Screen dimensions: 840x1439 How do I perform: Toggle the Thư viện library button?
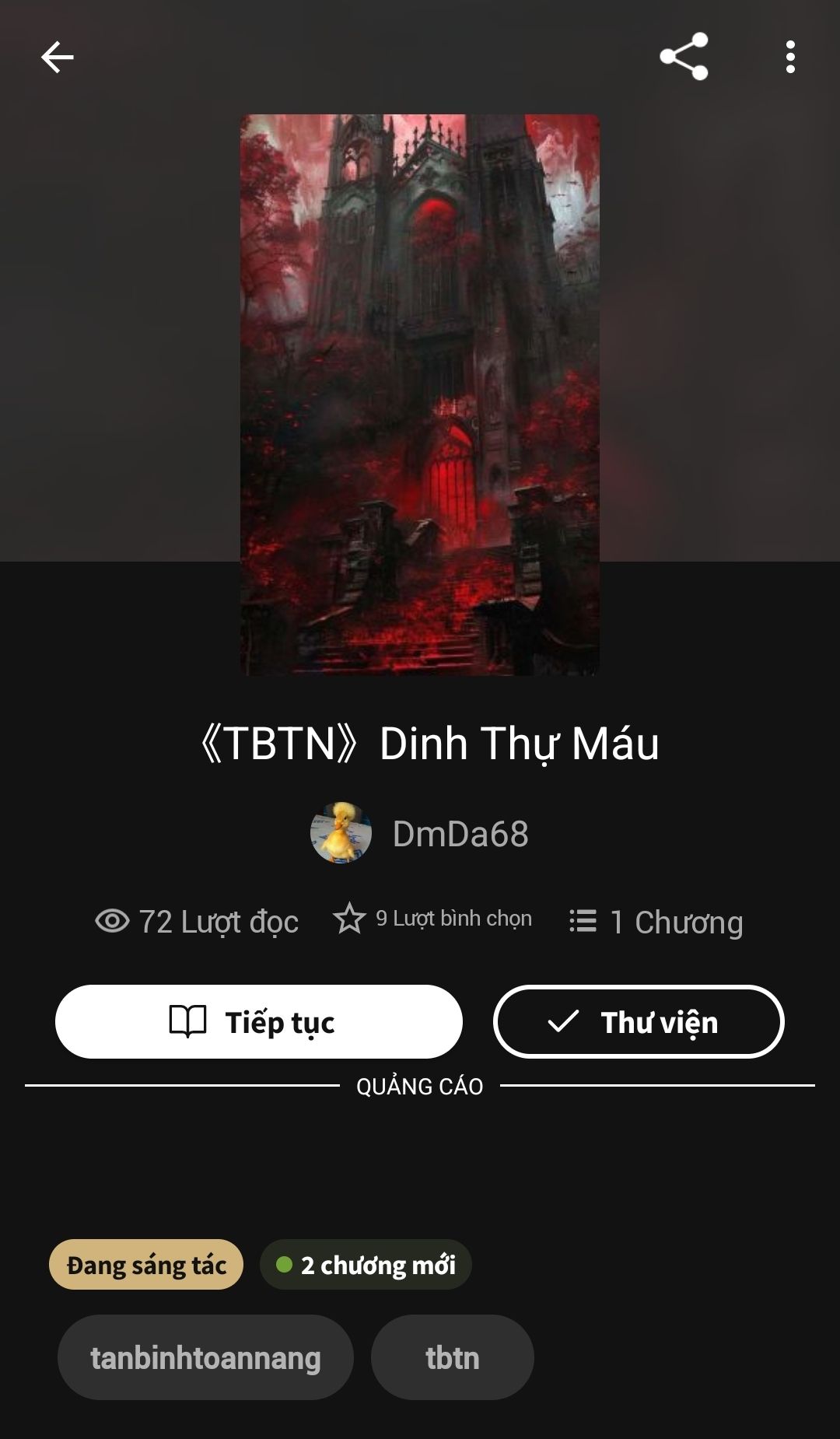click(639, 1021)
